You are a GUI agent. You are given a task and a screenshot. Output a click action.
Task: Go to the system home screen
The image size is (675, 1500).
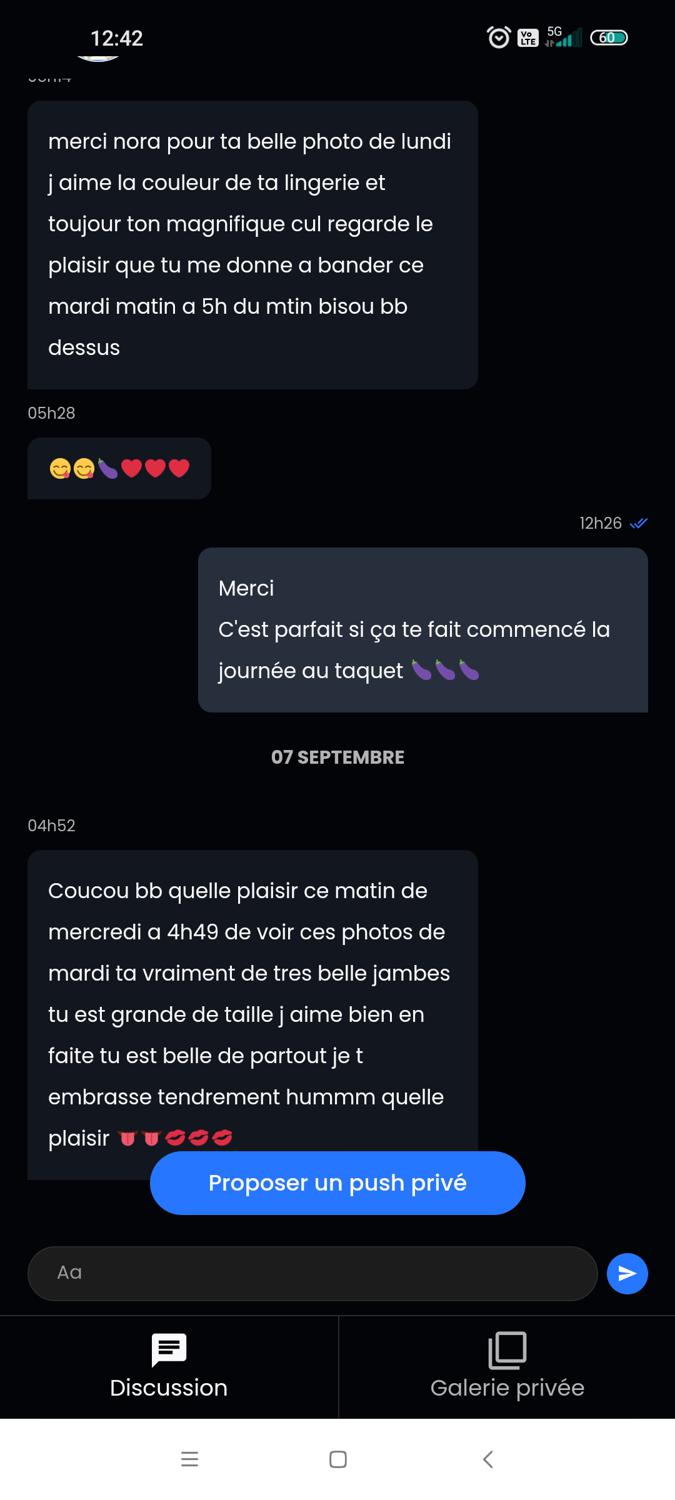pos(338,1459)
